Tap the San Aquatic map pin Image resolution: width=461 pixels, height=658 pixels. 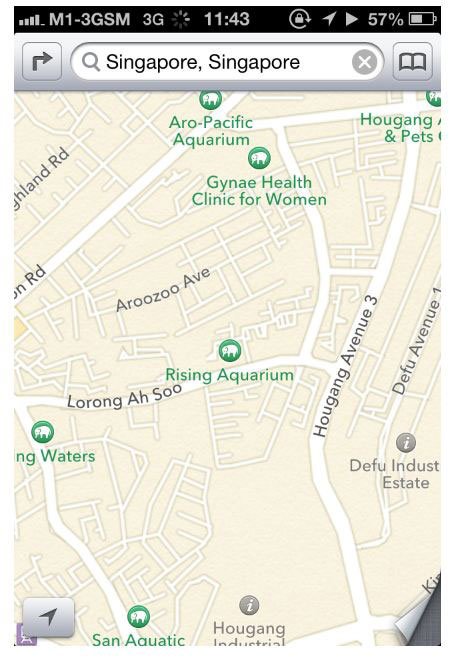coord(138,616)
